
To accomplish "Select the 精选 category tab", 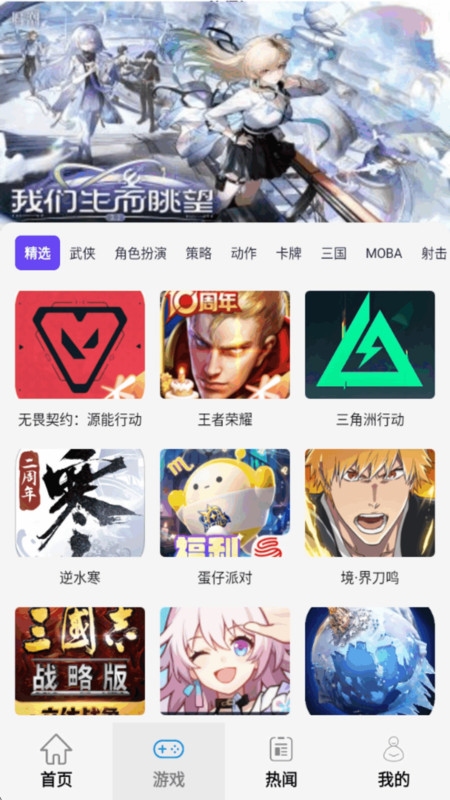I will tap(37, 253).
